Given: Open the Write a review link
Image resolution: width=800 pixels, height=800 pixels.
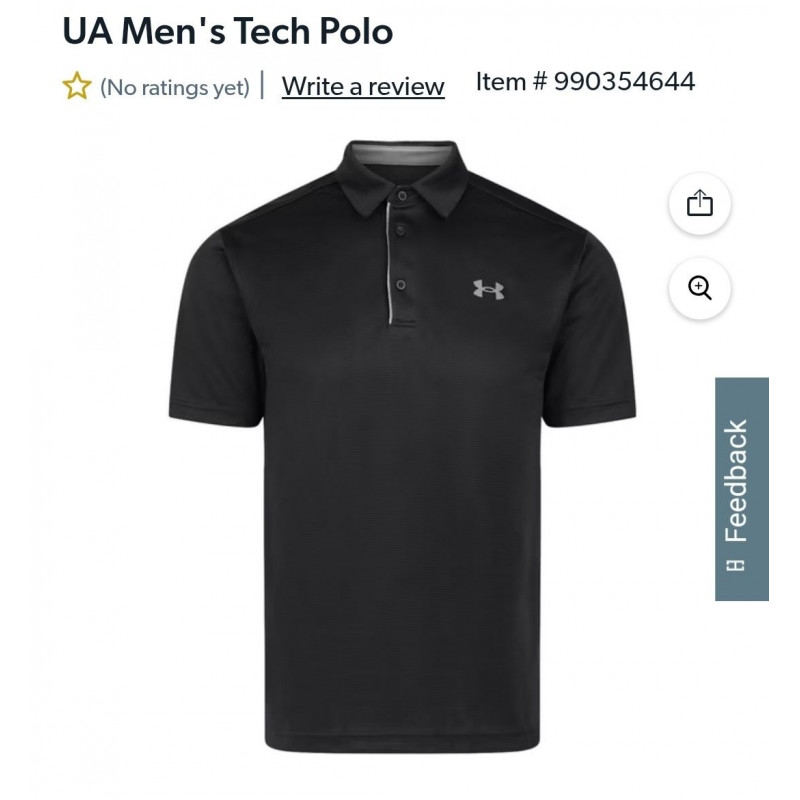Looking at the screenshot, I should [363, 87].
